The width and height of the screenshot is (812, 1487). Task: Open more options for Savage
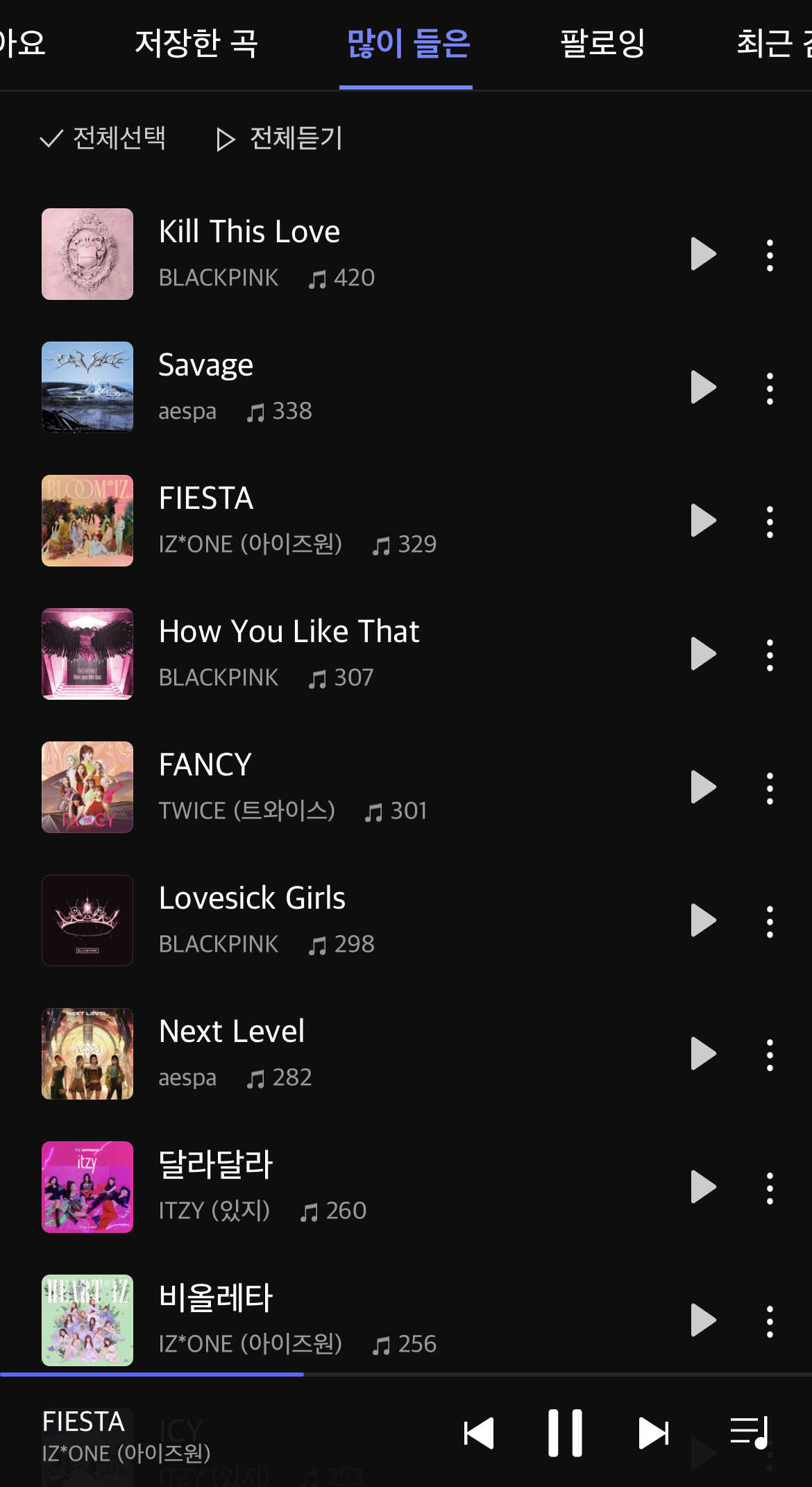tap(769, 388)
